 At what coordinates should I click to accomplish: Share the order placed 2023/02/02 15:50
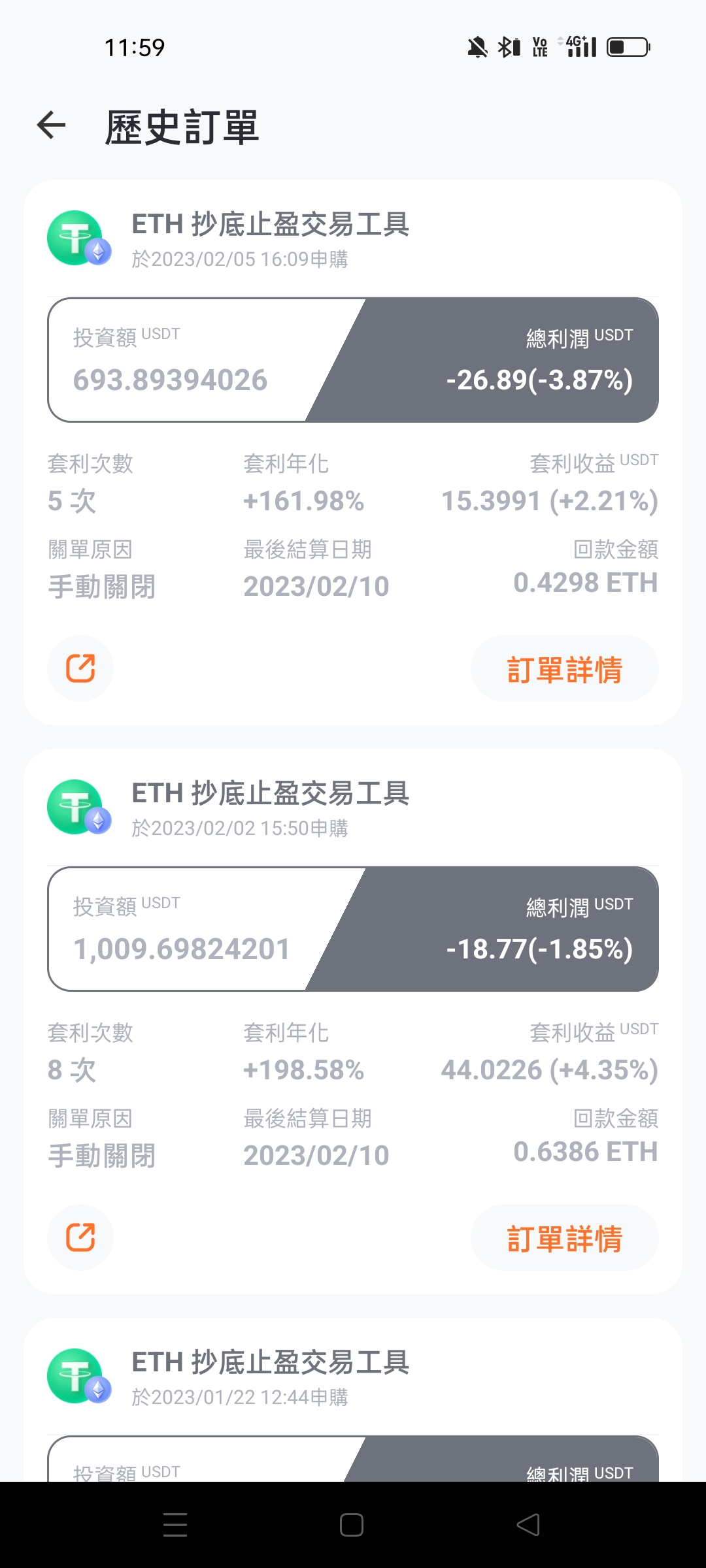point(80,1237)
